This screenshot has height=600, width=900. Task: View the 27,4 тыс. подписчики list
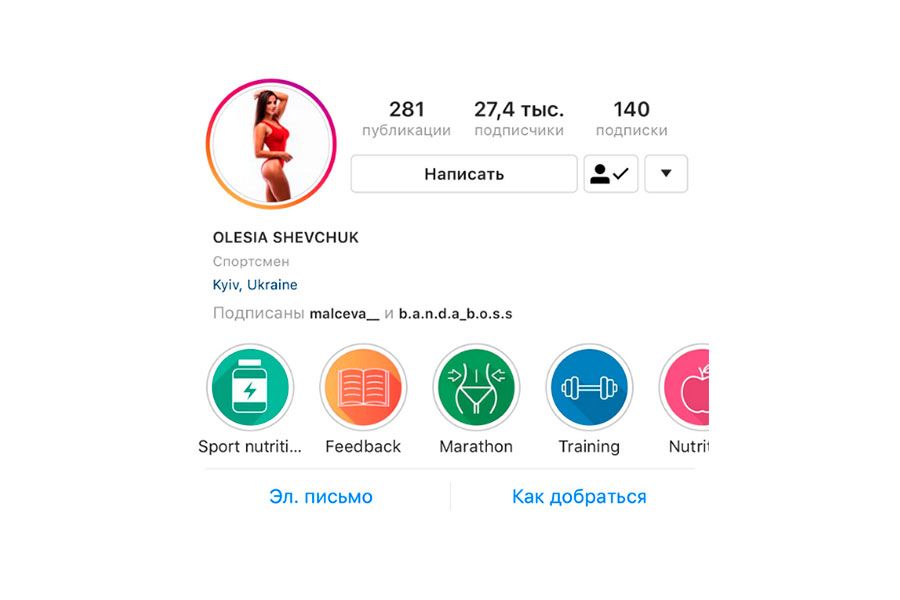pos(518,118)
